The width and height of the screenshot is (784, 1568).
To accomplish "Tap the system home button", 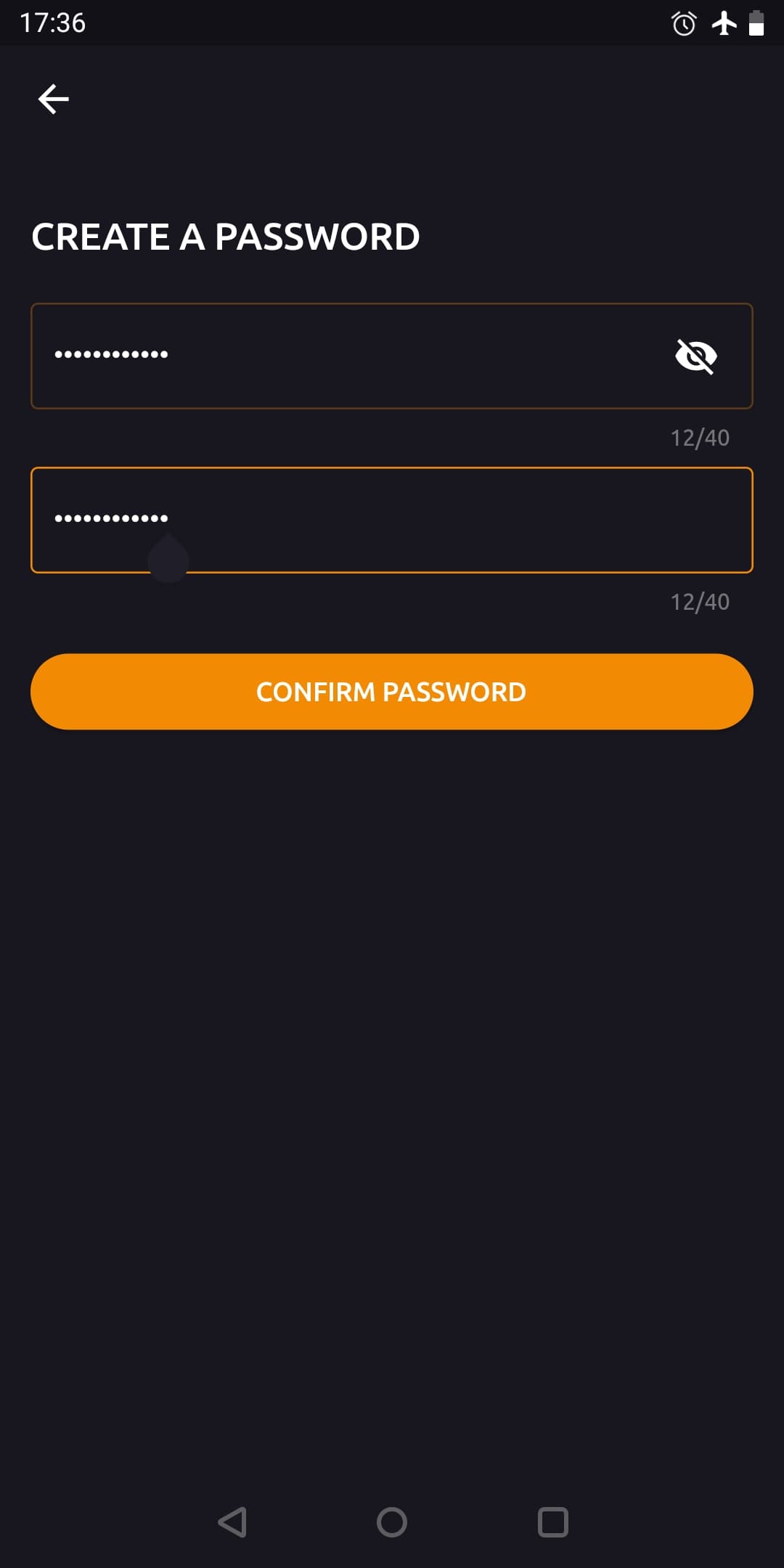I will tap(392, 1522).
